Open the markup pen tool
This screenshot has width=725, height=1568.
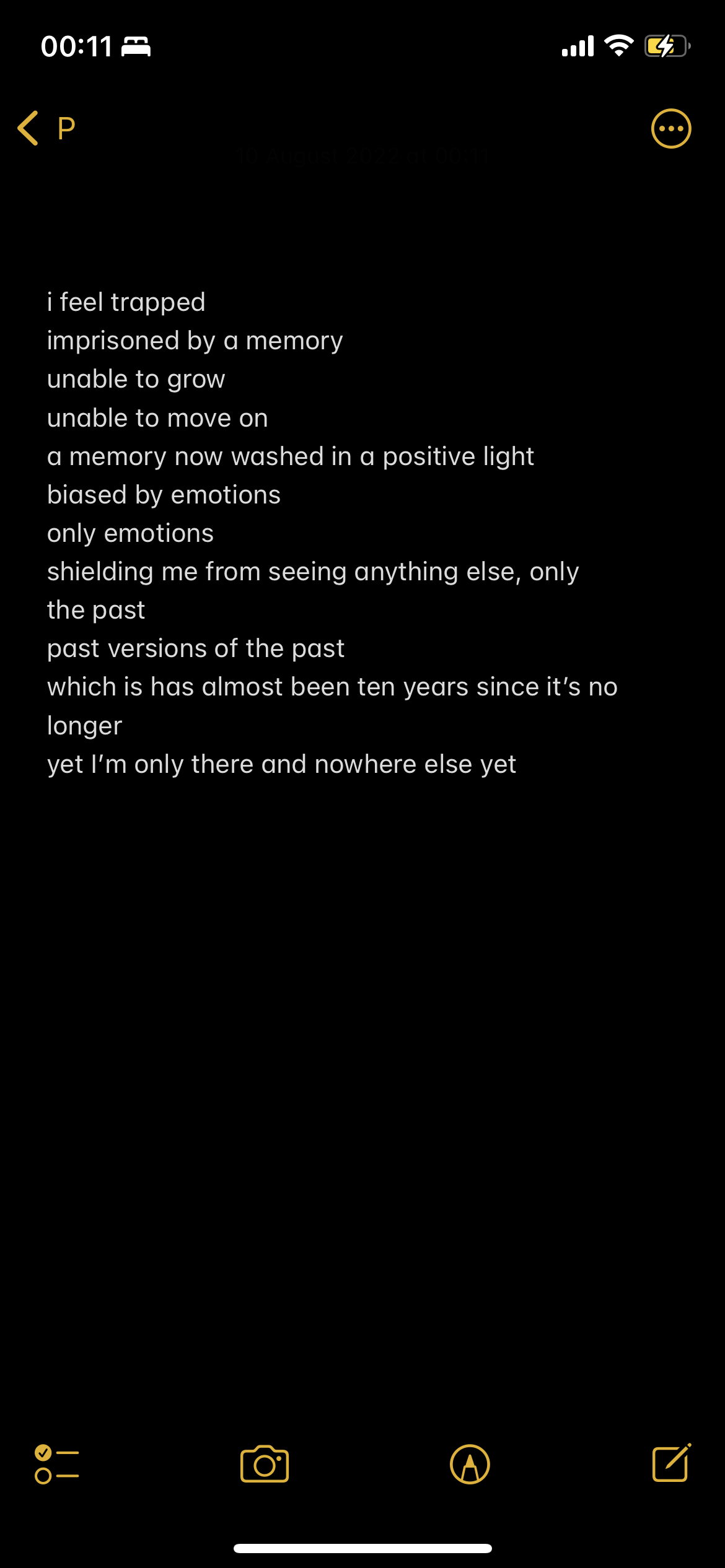click(470, 1464)
